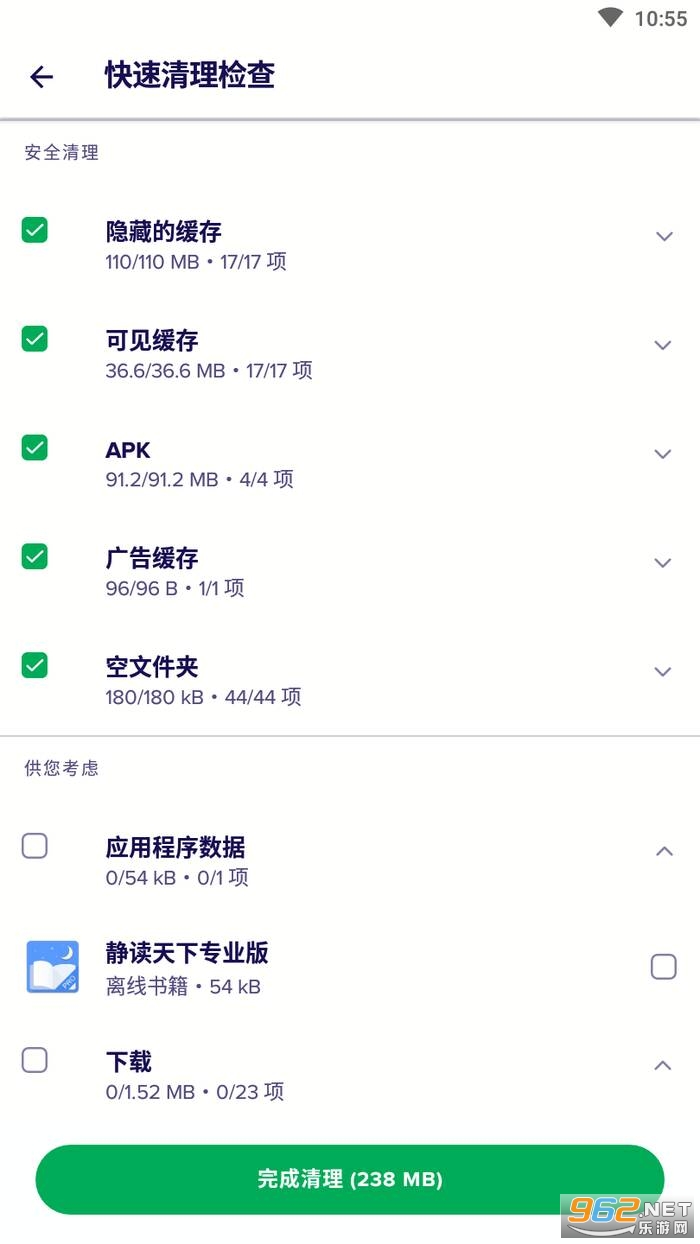Screen dimensions: 700x1244
Task: Uncheck the 广告缓存 checkbox
Action: [x=35, y=557]
